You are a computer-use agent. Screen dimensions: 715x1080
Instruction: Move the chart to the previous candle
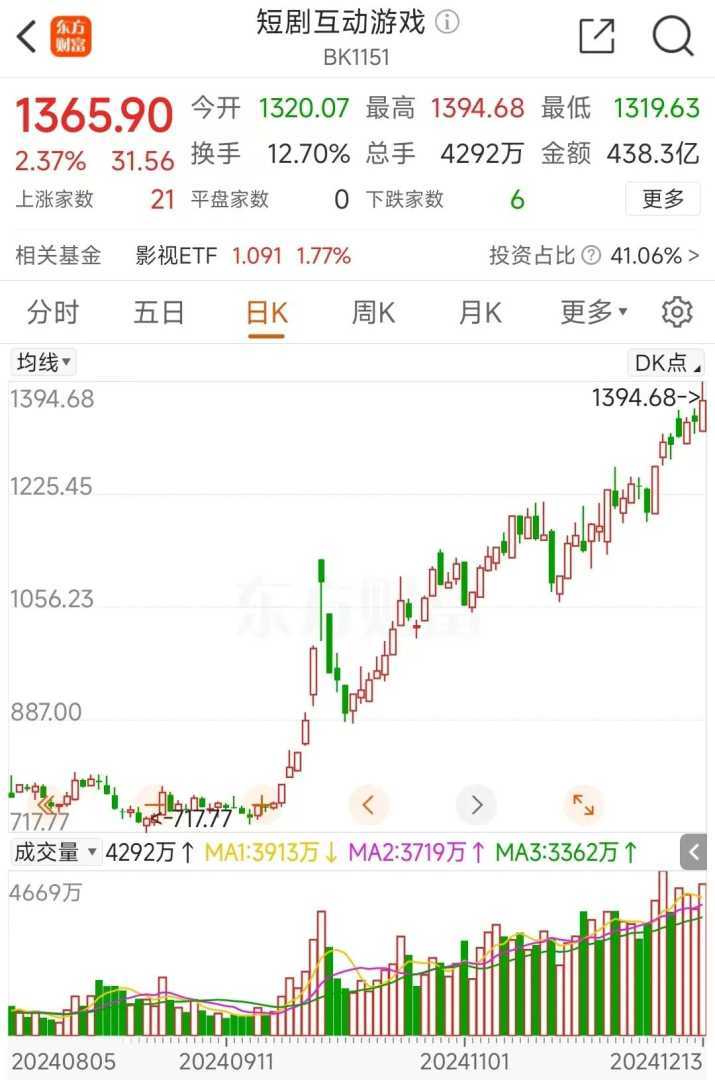point(368,804)
